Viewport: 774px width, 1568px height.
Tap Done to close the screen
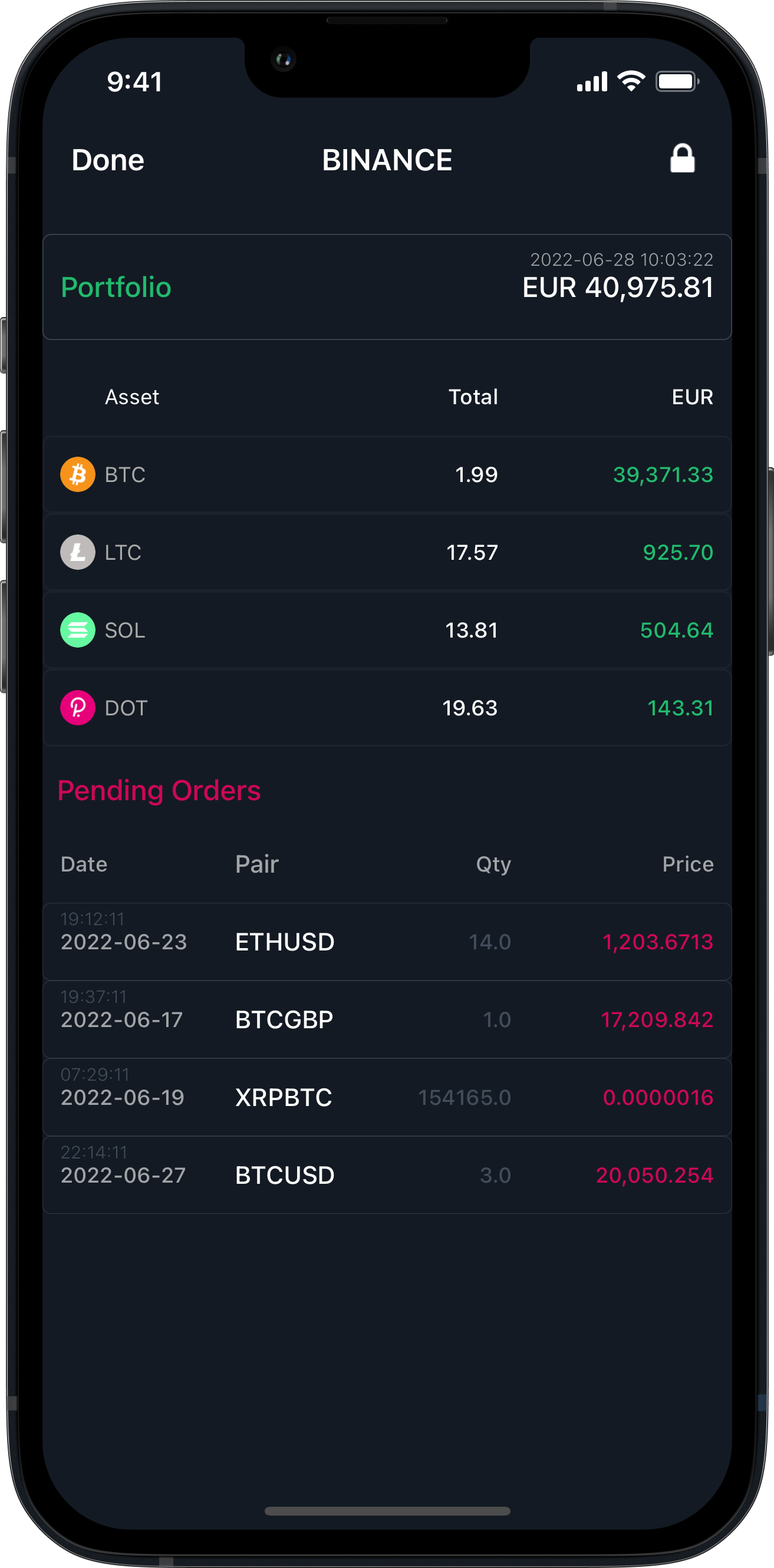tap(108, 160)
